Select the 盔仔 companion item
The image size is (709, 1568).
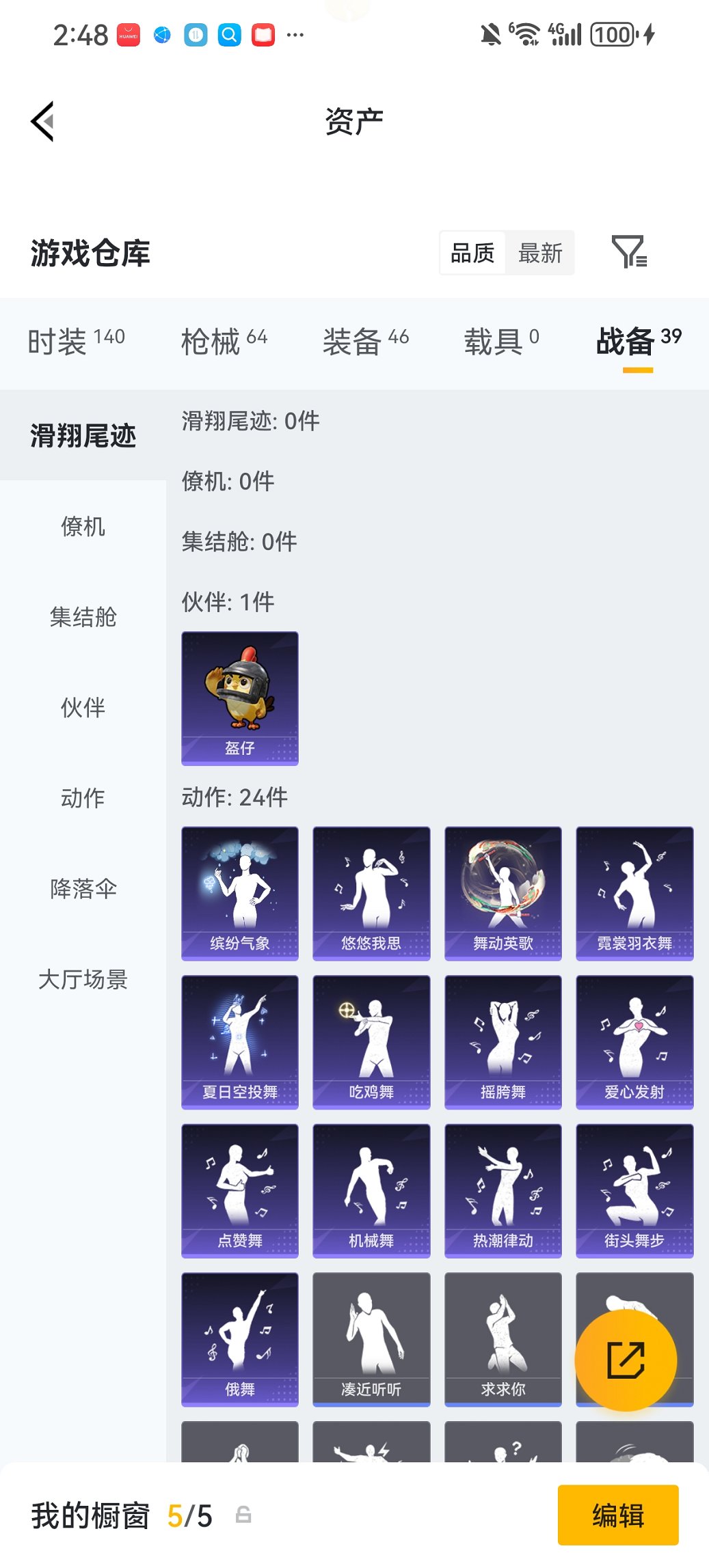[240, 698]
